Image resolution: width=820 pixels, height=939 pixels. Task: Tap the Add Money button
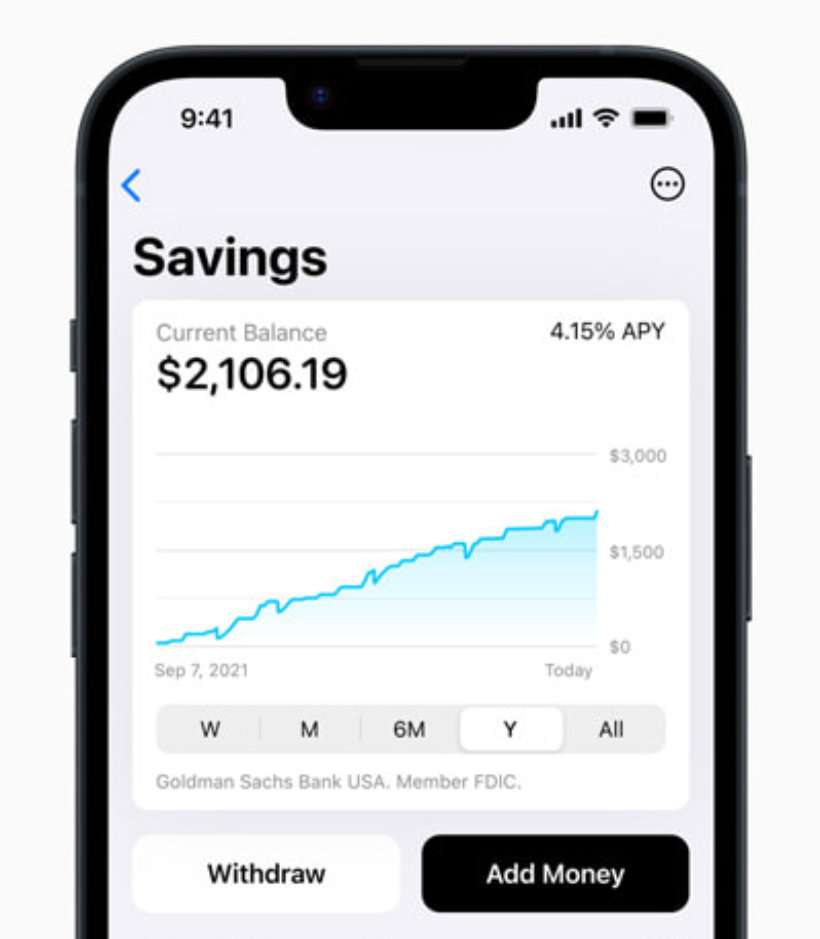[x=555, y=873]
